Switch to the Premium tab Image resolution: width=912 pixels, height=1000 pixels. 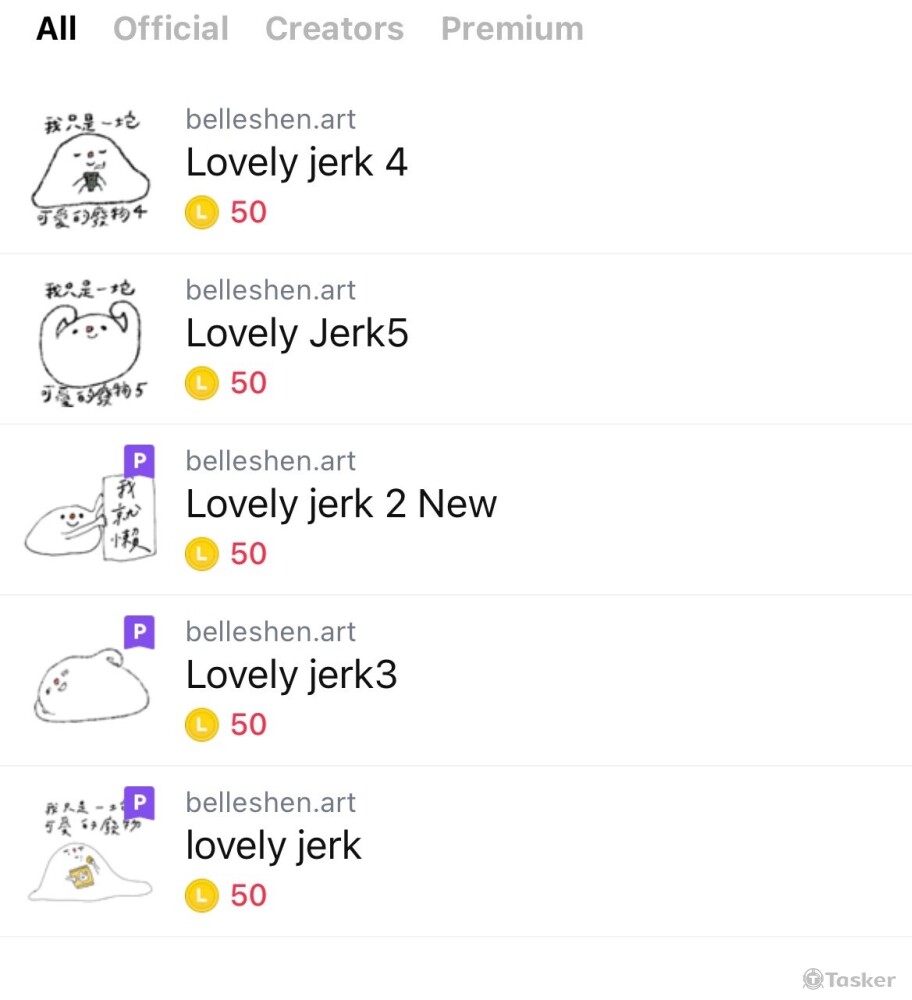pyautogui.click(x=512, y=29)
